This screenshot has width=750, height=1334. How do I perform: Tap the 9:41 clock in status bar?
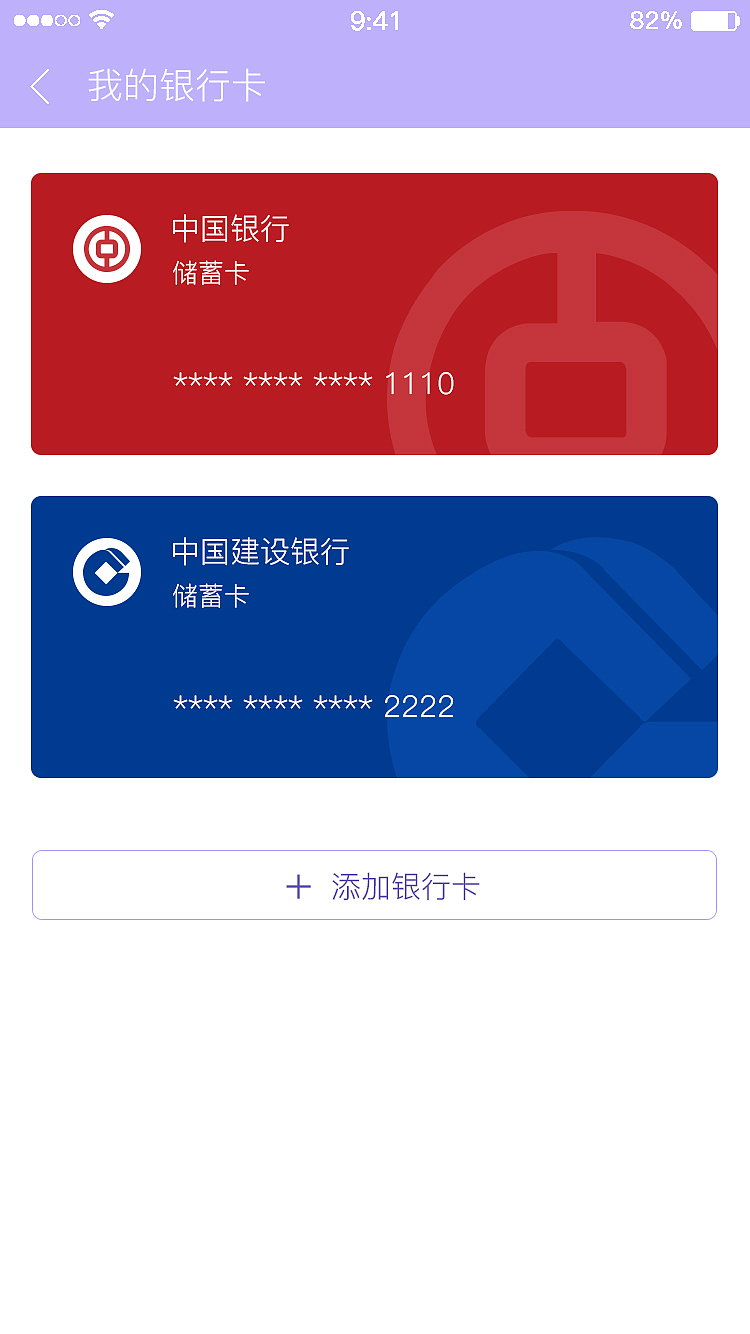tap(374, 19)
